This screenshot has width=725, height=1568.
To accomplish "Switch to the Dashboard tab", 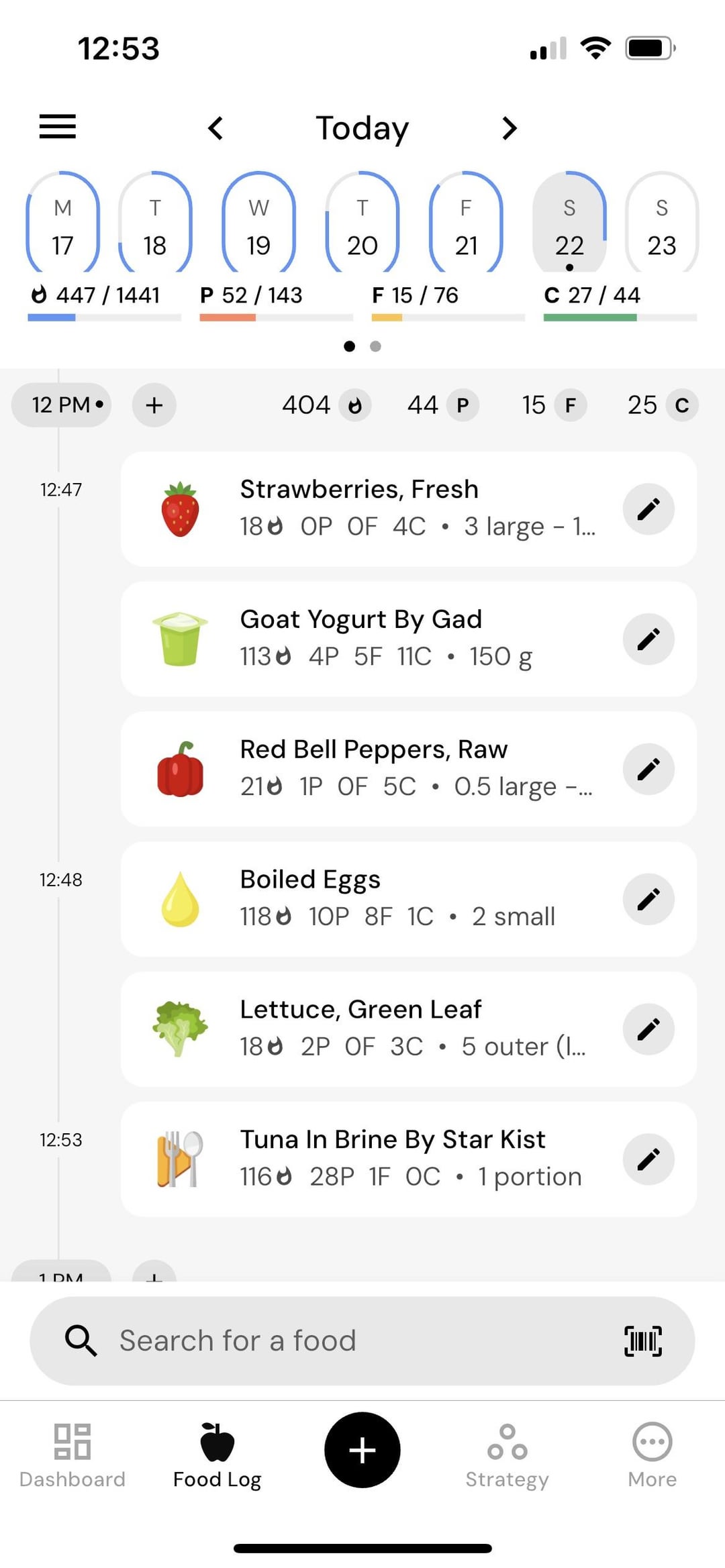I will coord(72,1455).
